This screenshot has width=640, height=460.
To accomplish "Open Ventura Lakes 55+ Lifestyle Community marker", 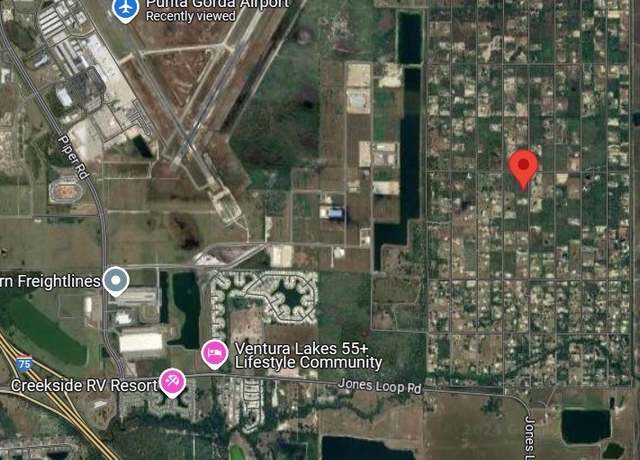I will (x=214, y=353).
